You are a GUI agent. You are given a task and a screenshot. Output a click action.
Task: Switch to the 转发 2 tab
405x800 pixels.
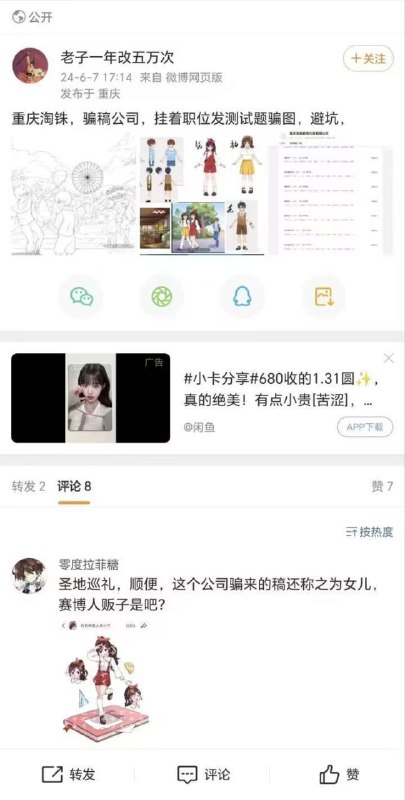point(29,486)
